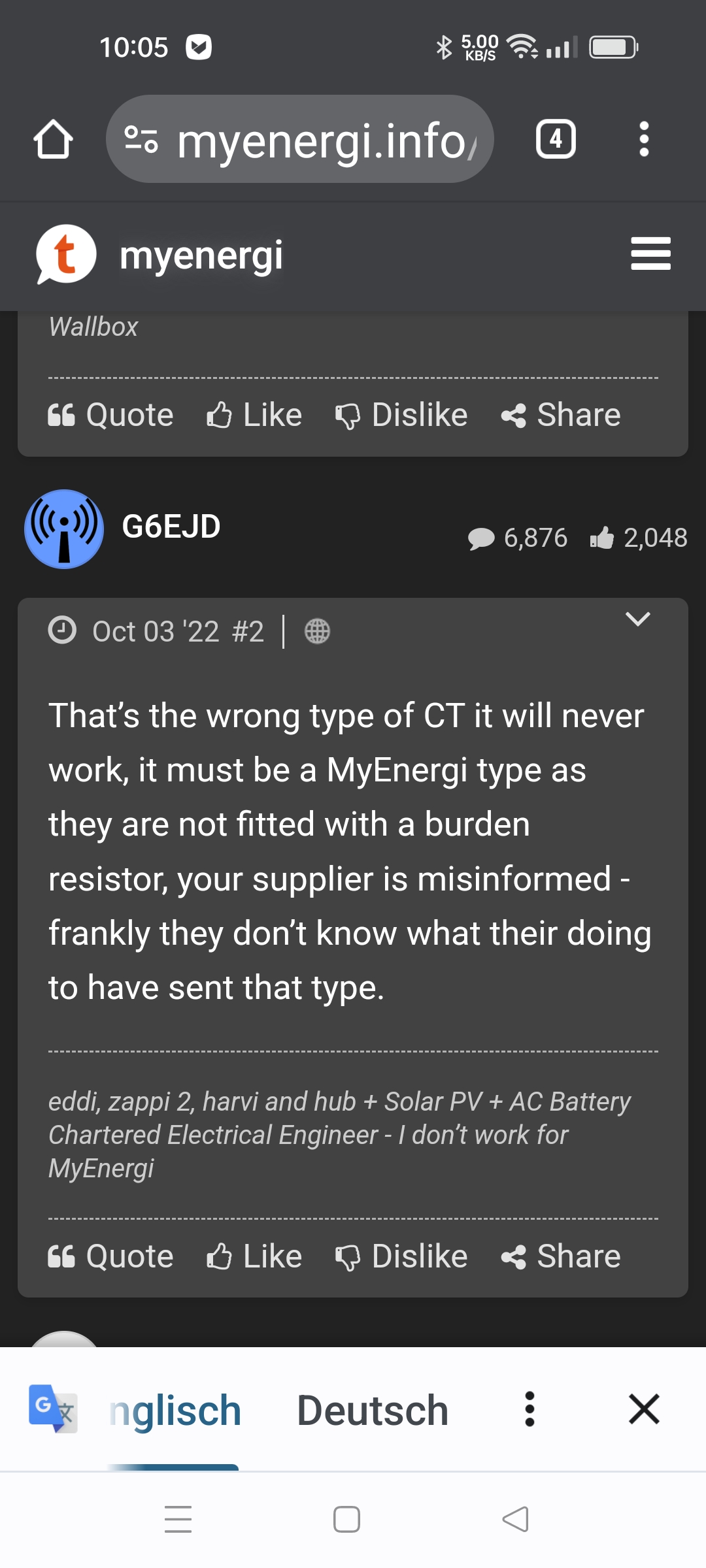This screenshot has height=1568, width=706.
Task: Share G6EJD's reply
Action: click(x=561, y=1257)
